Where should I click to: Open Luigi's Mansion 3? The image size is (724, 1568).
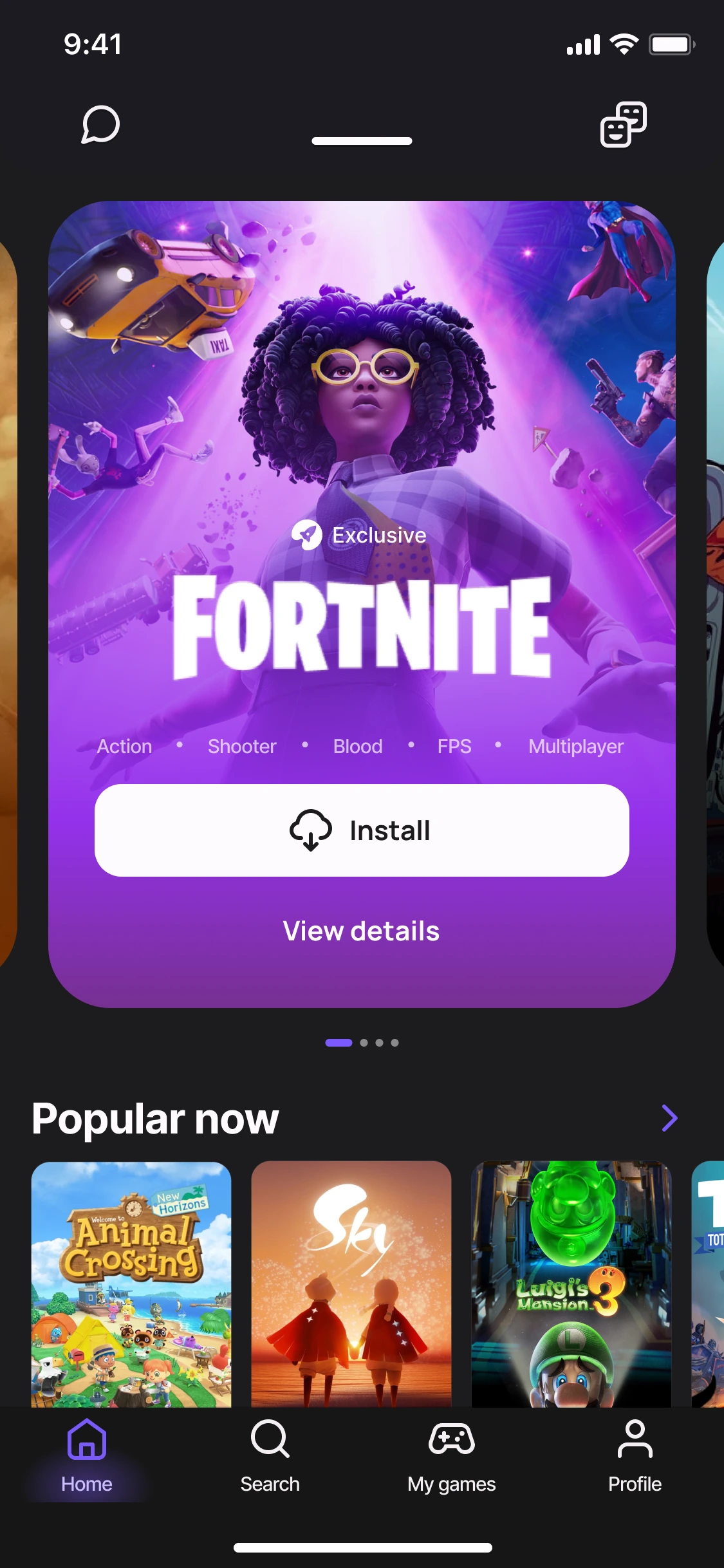coord(571,1284)
